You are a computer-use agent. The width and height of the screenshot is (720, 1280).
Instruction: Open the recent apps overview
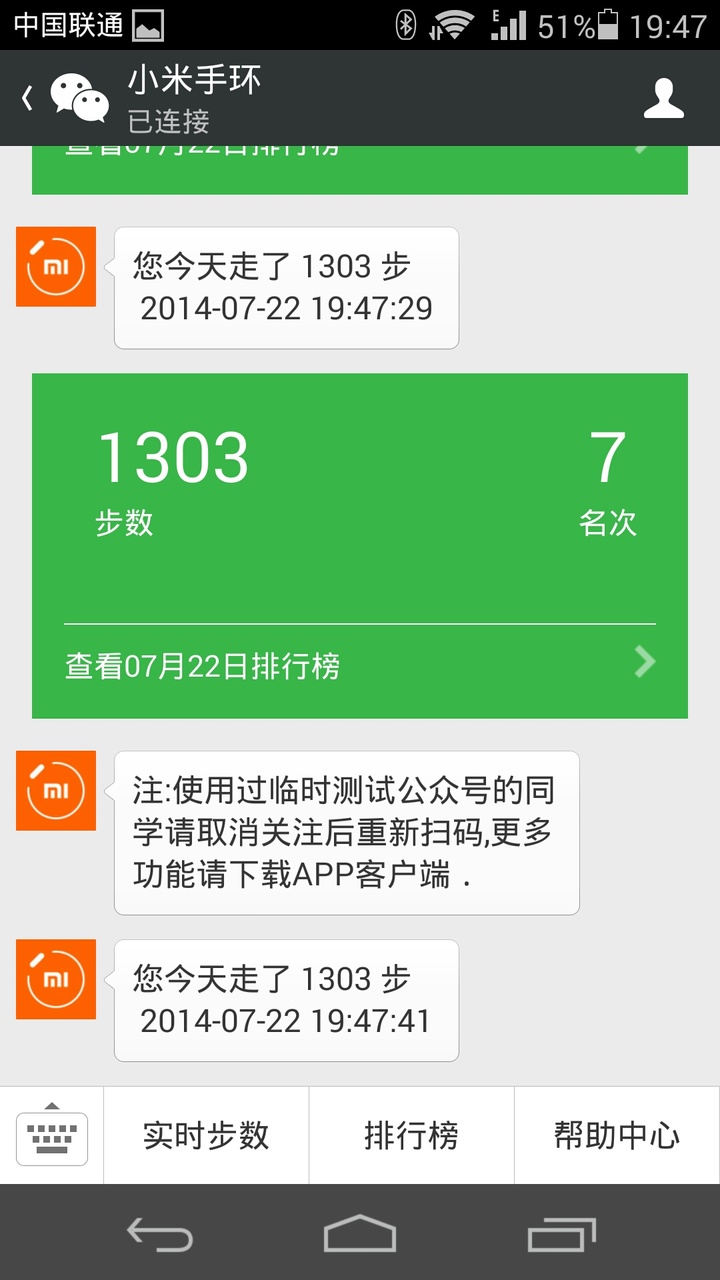tap(562, 1234)
